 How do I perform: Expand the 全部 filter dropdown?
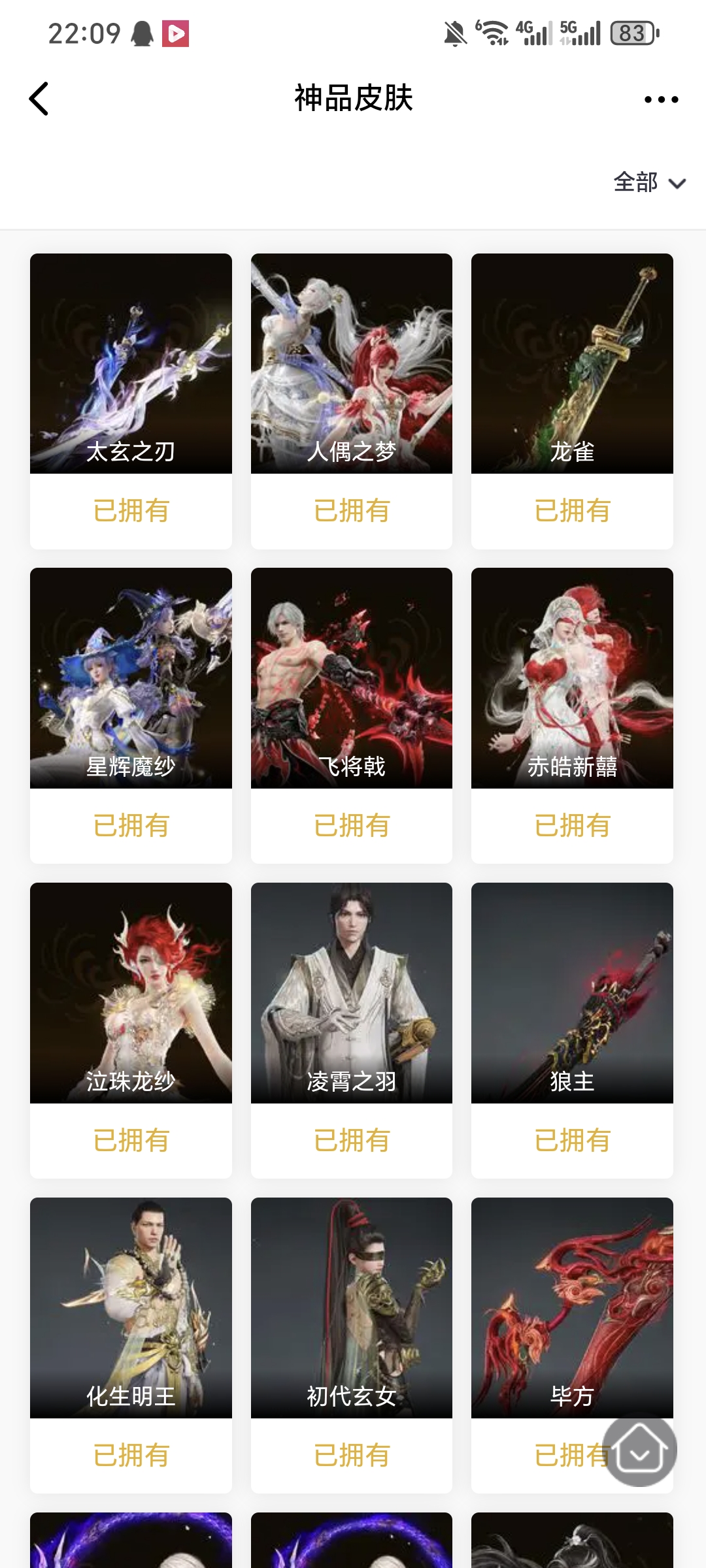[649, 182]
